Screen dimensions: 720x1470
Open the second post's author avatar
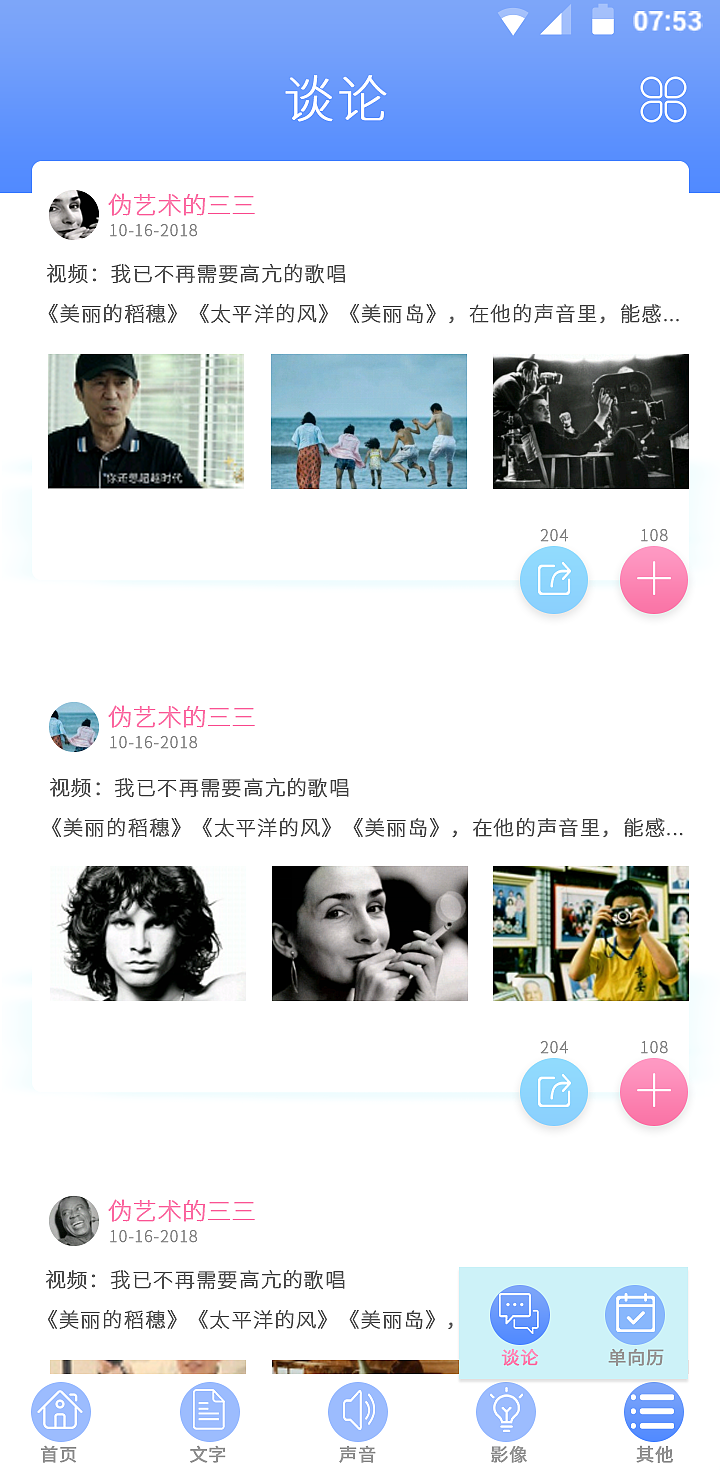click(x=74, y=727)
